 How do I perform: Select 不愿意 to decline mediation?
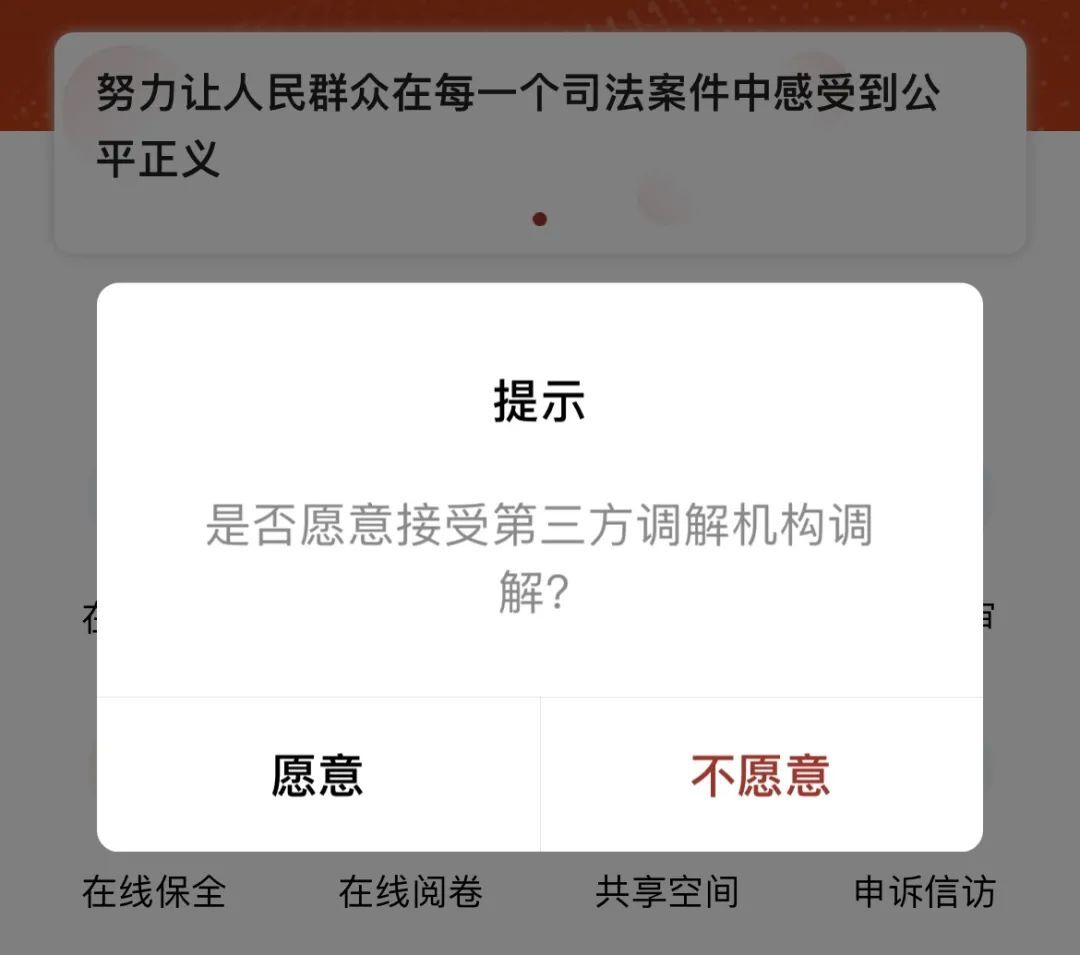point(761,775)
